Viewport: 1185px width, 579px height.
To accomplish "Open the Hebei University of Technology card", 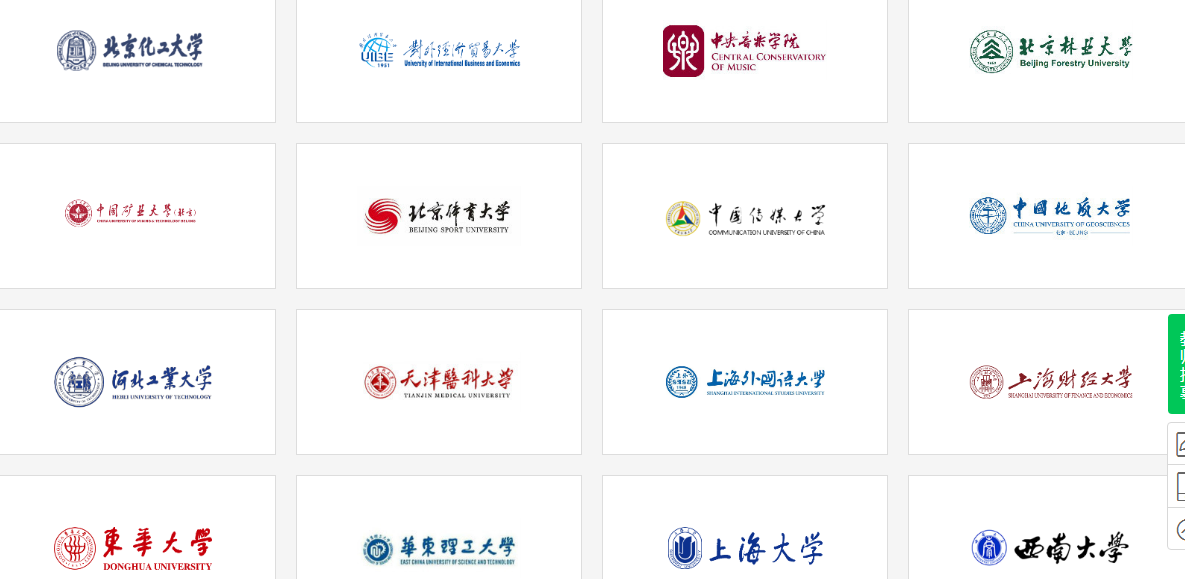I will point(133,381).
